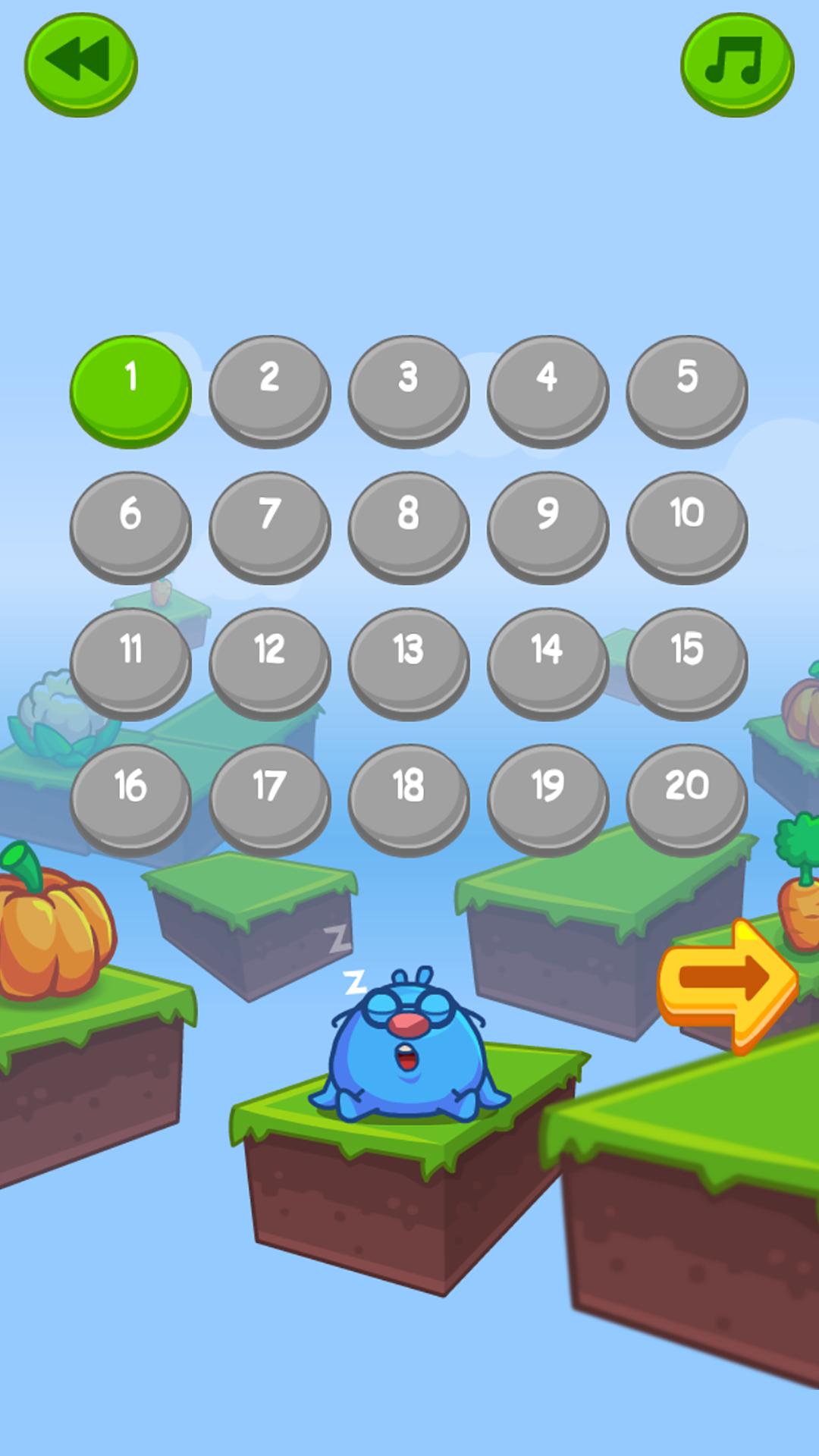Open level 7
This screenshot has height=1456, width=819.
(269, 525)
